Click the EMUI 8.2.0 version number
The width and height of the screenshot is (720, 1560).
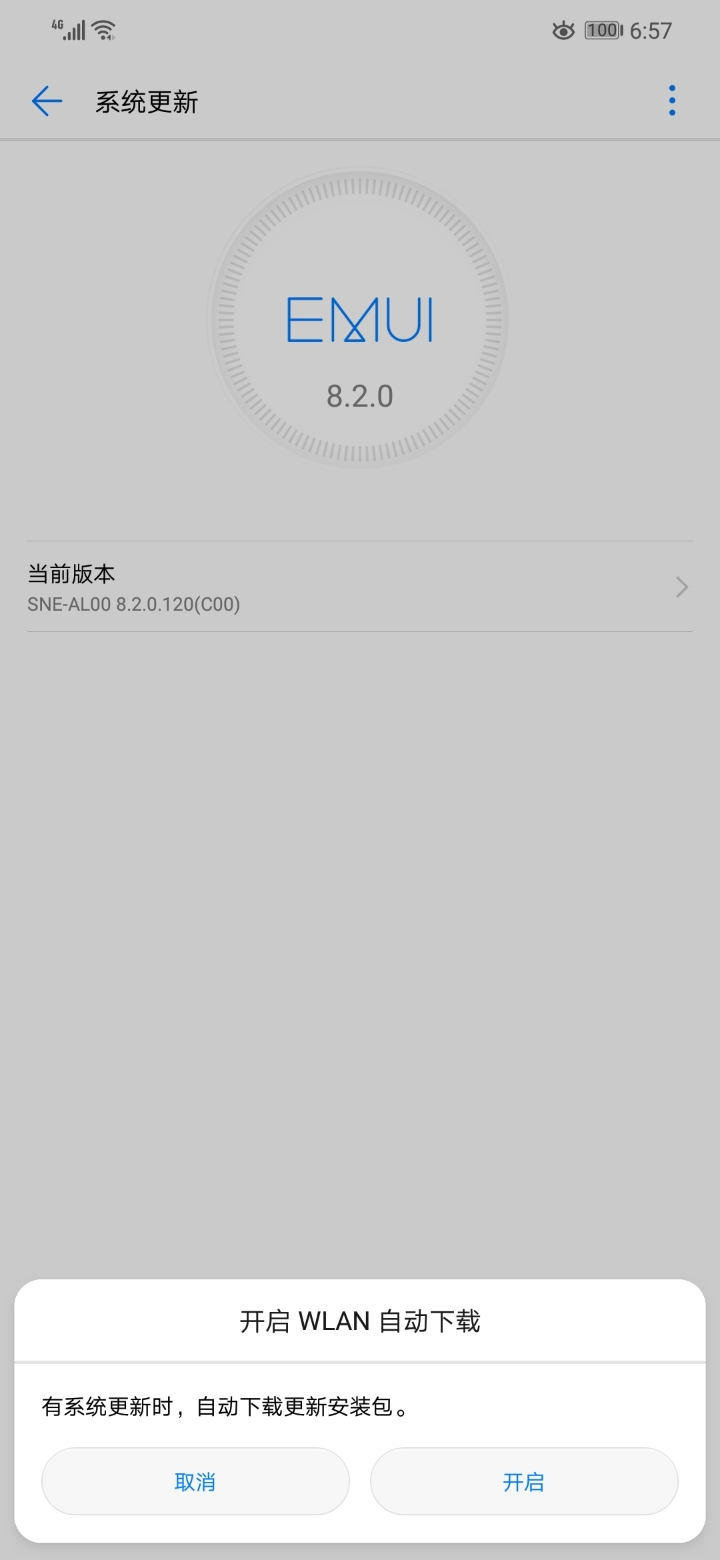click(x=360, y=396)
